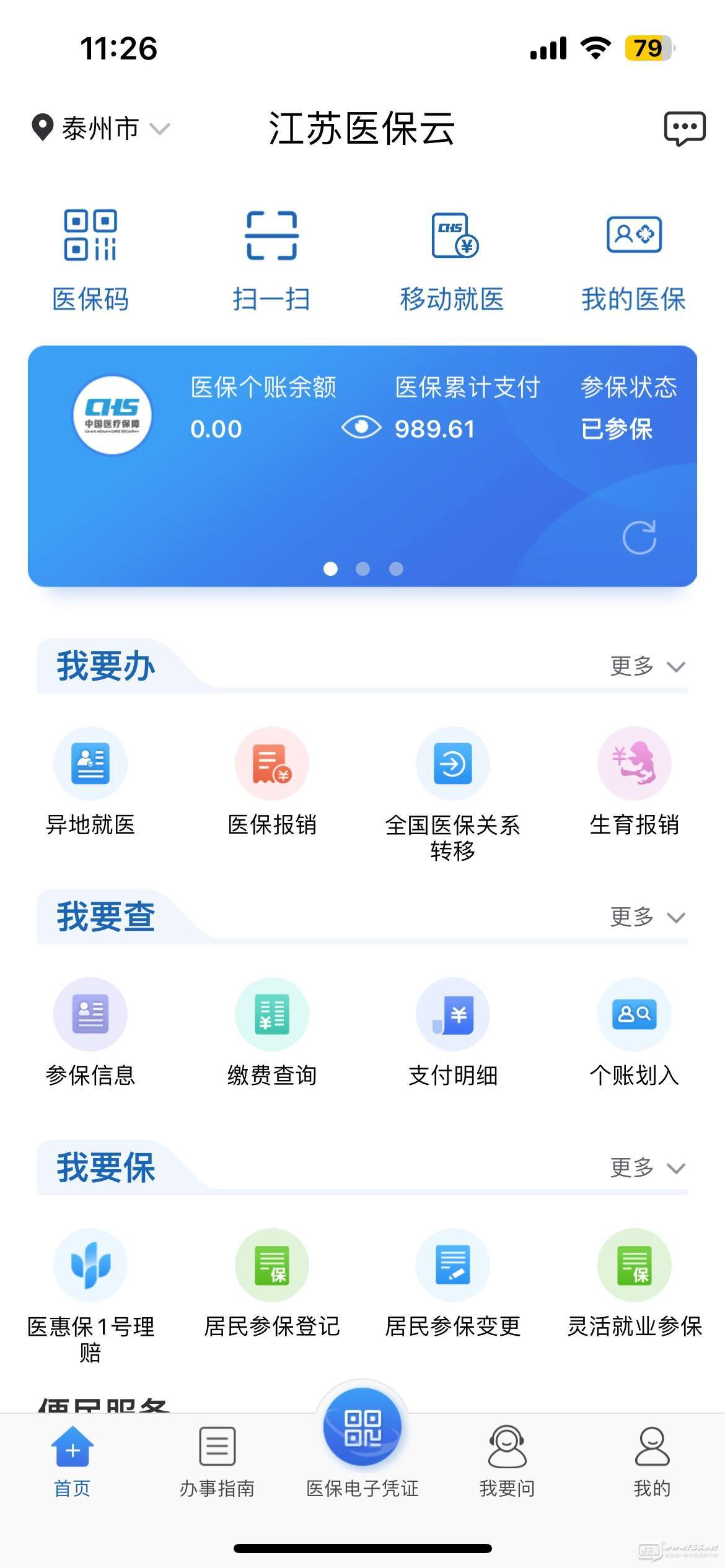Go to 我的医保
The image size is (725, 1568).
(x=633, y=260)
